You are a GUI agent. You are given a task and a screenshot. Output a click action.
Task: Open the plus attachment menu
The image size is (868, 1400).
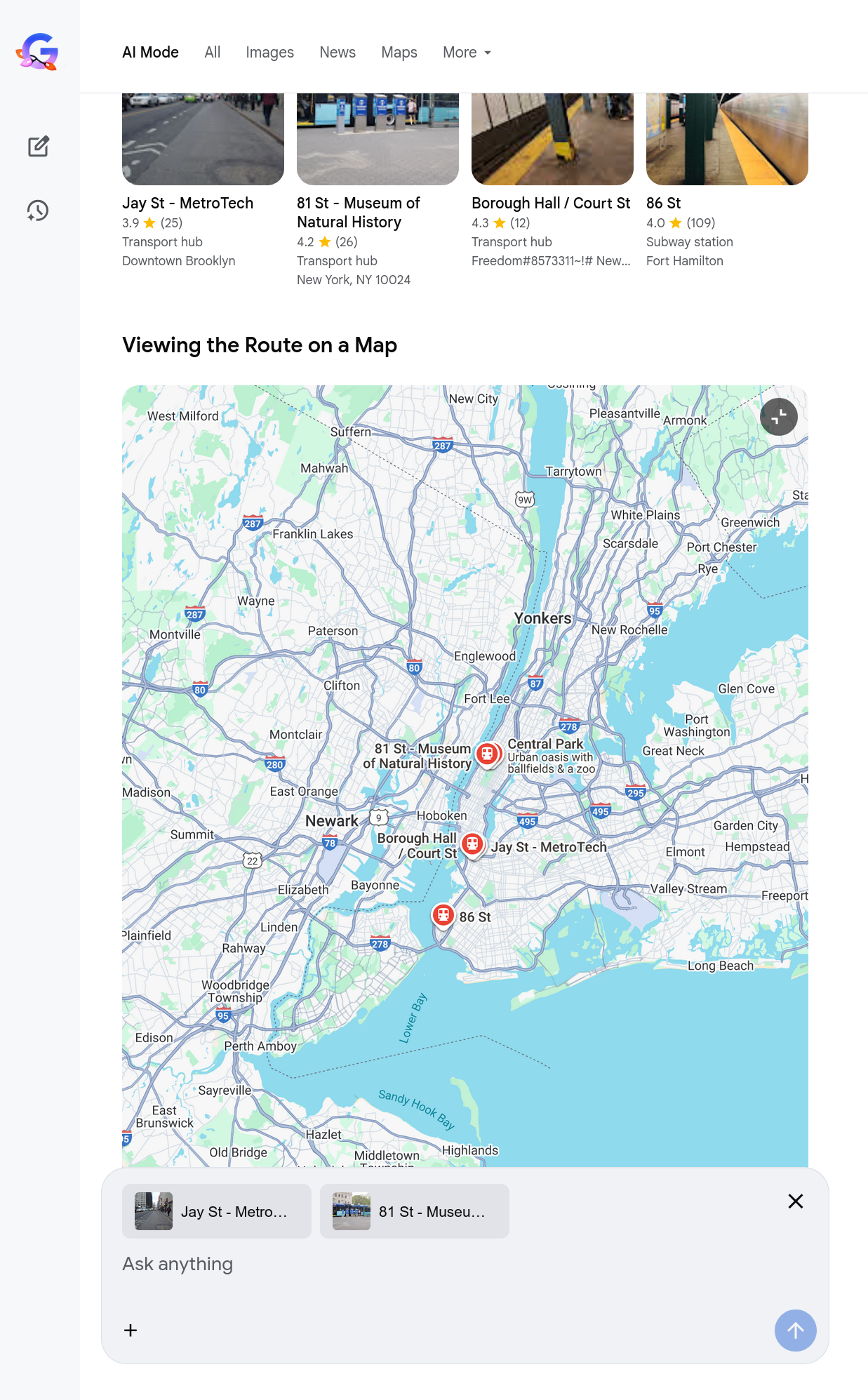click(x=131, y=1331)
